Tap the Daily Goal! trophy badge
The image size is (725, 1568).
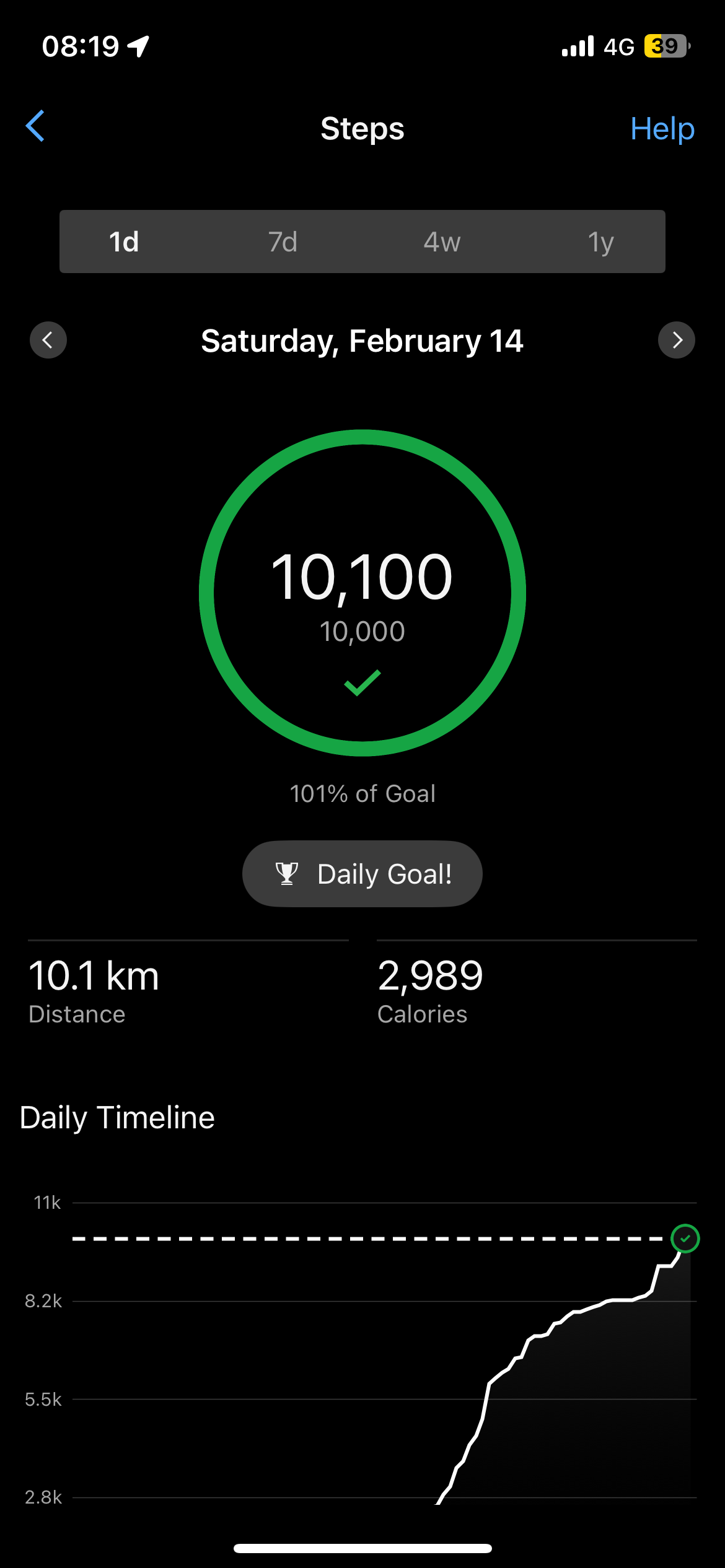362,874
